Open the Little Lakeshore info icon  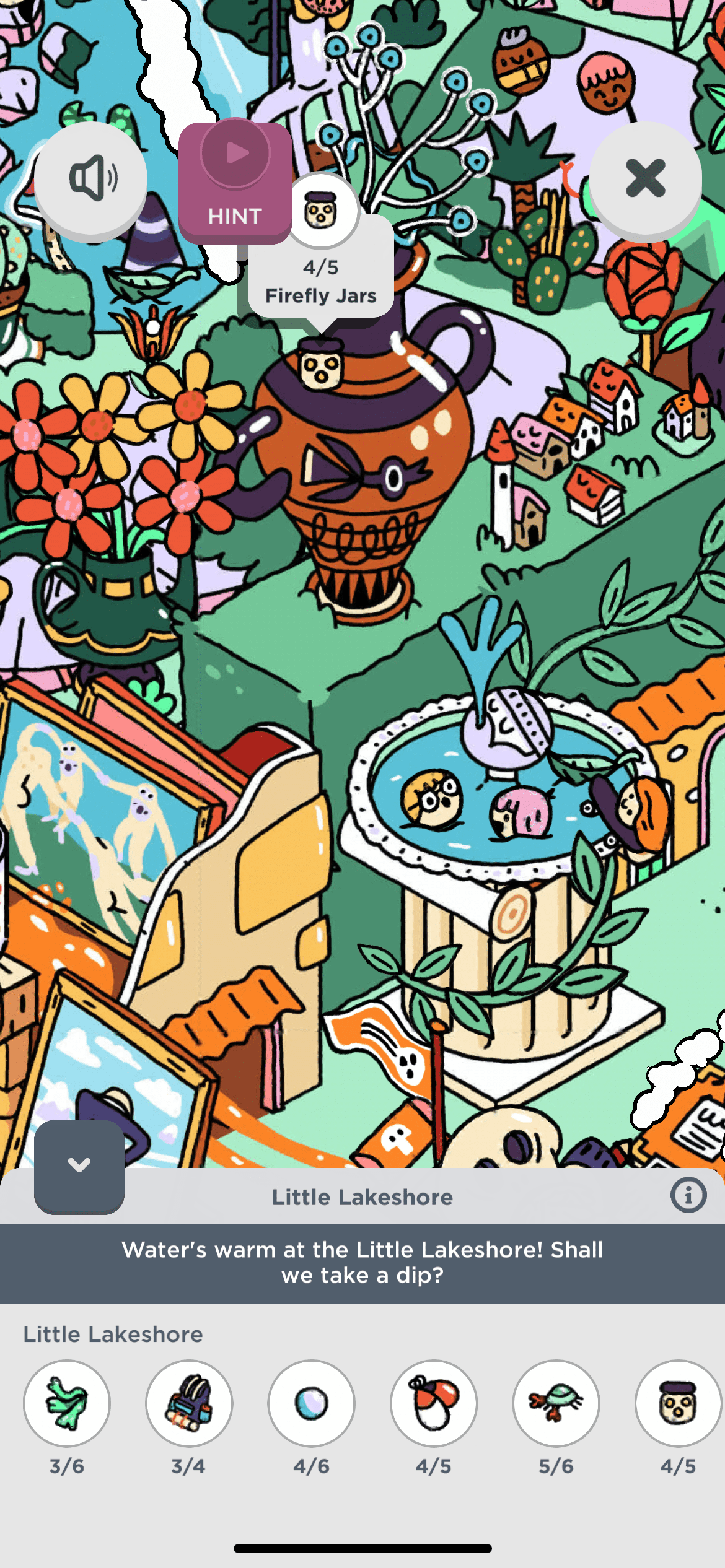[688, 1195]
